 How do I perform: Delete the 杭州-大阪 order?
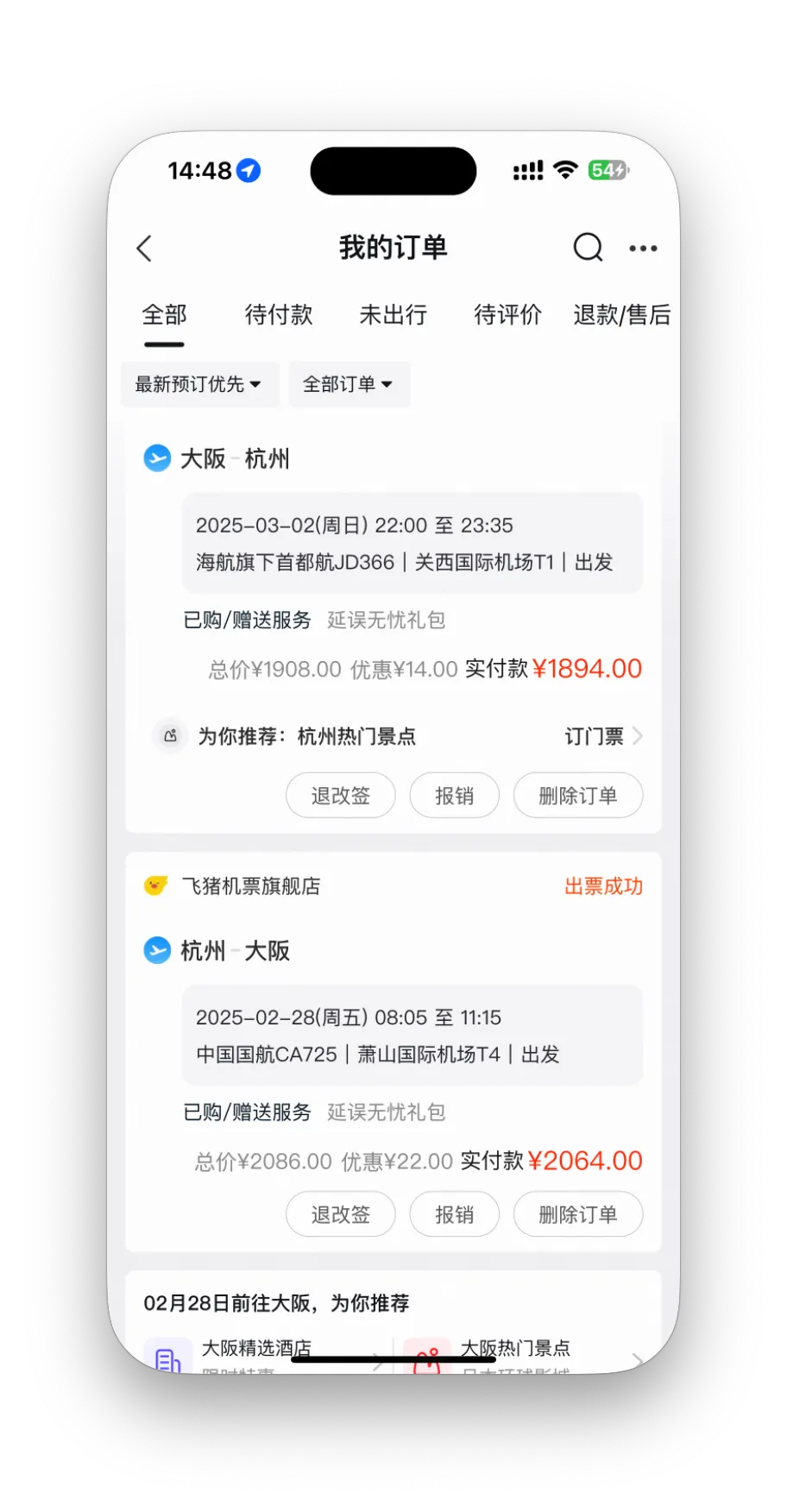[x=577, y=1214]
